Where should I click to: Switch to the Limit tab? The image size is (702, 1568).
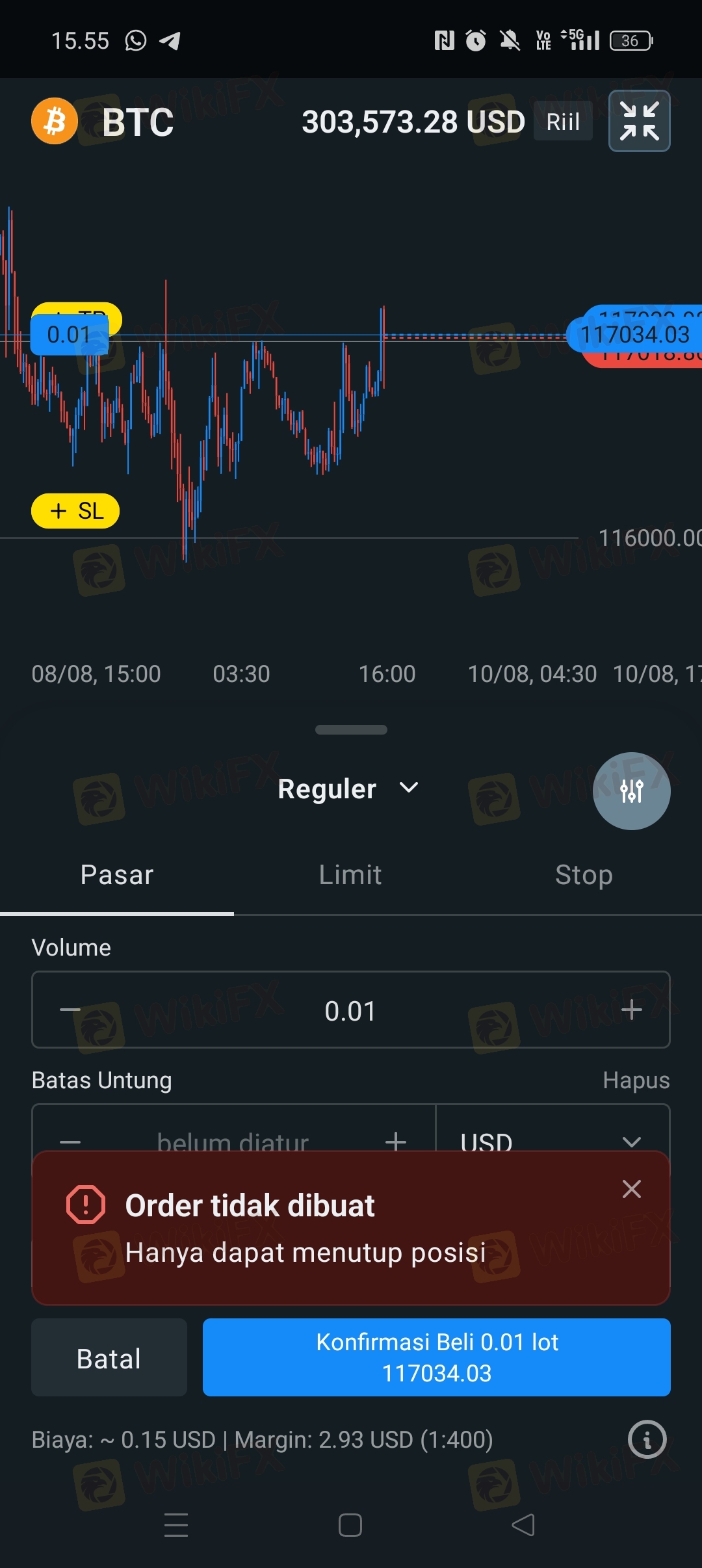point(350,875)
